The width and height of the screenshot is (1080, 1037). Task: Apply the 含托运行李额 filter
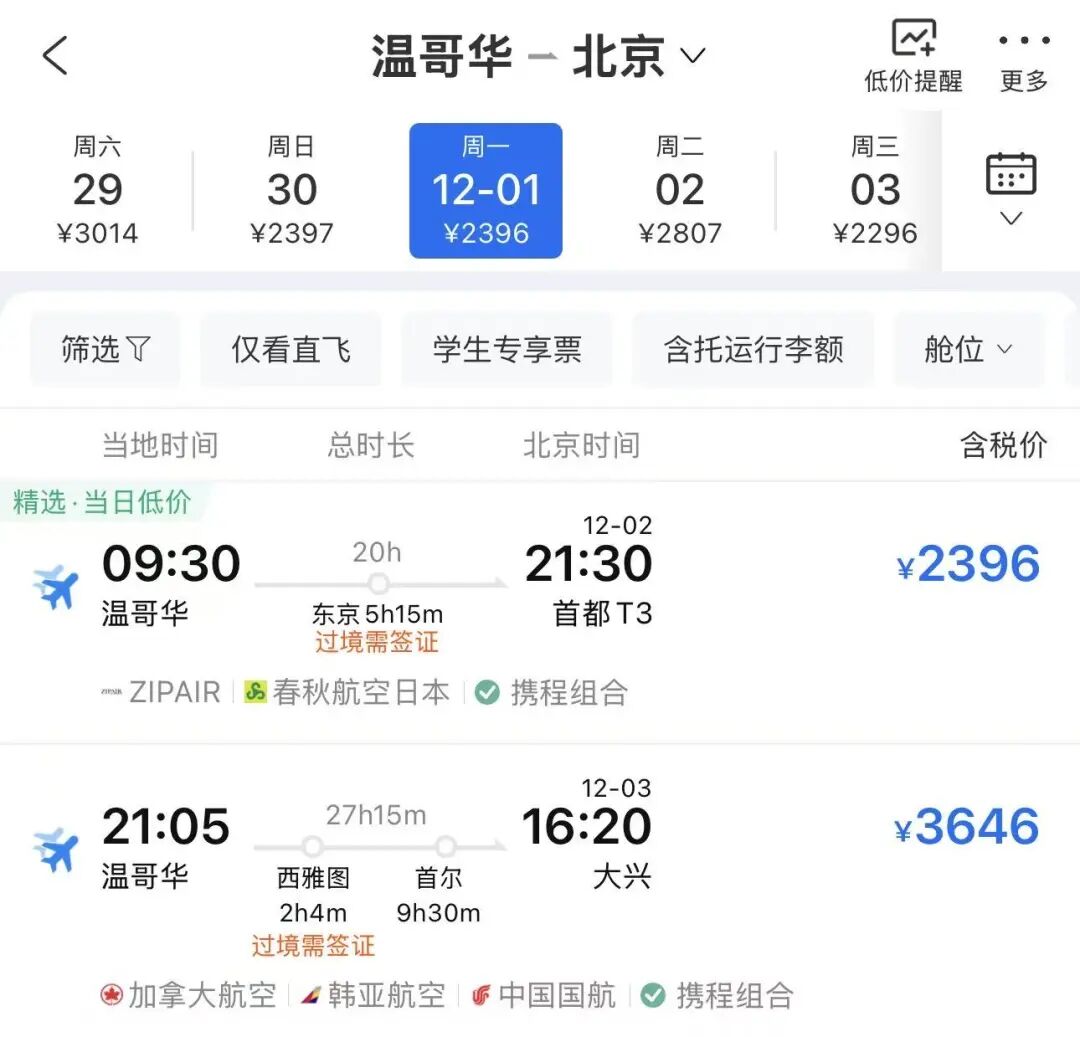click(x=753, y=349)
